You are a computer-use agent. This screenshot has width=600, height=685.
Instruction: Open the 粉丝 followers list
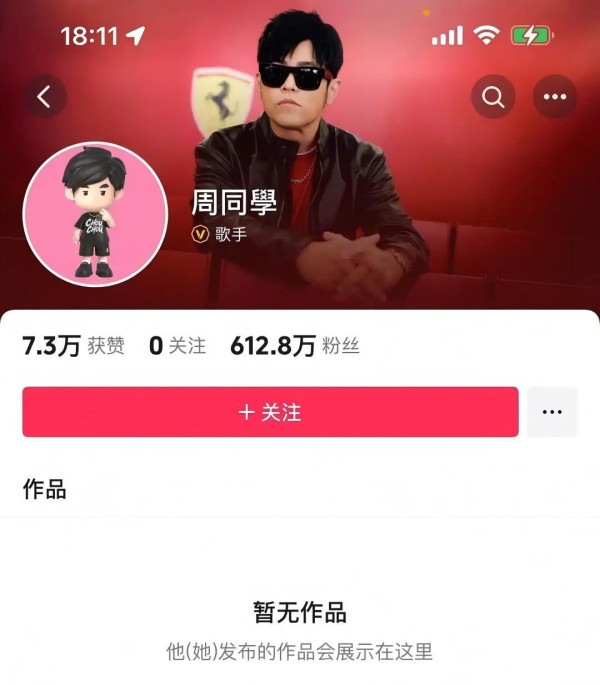(x=295, y=347)
